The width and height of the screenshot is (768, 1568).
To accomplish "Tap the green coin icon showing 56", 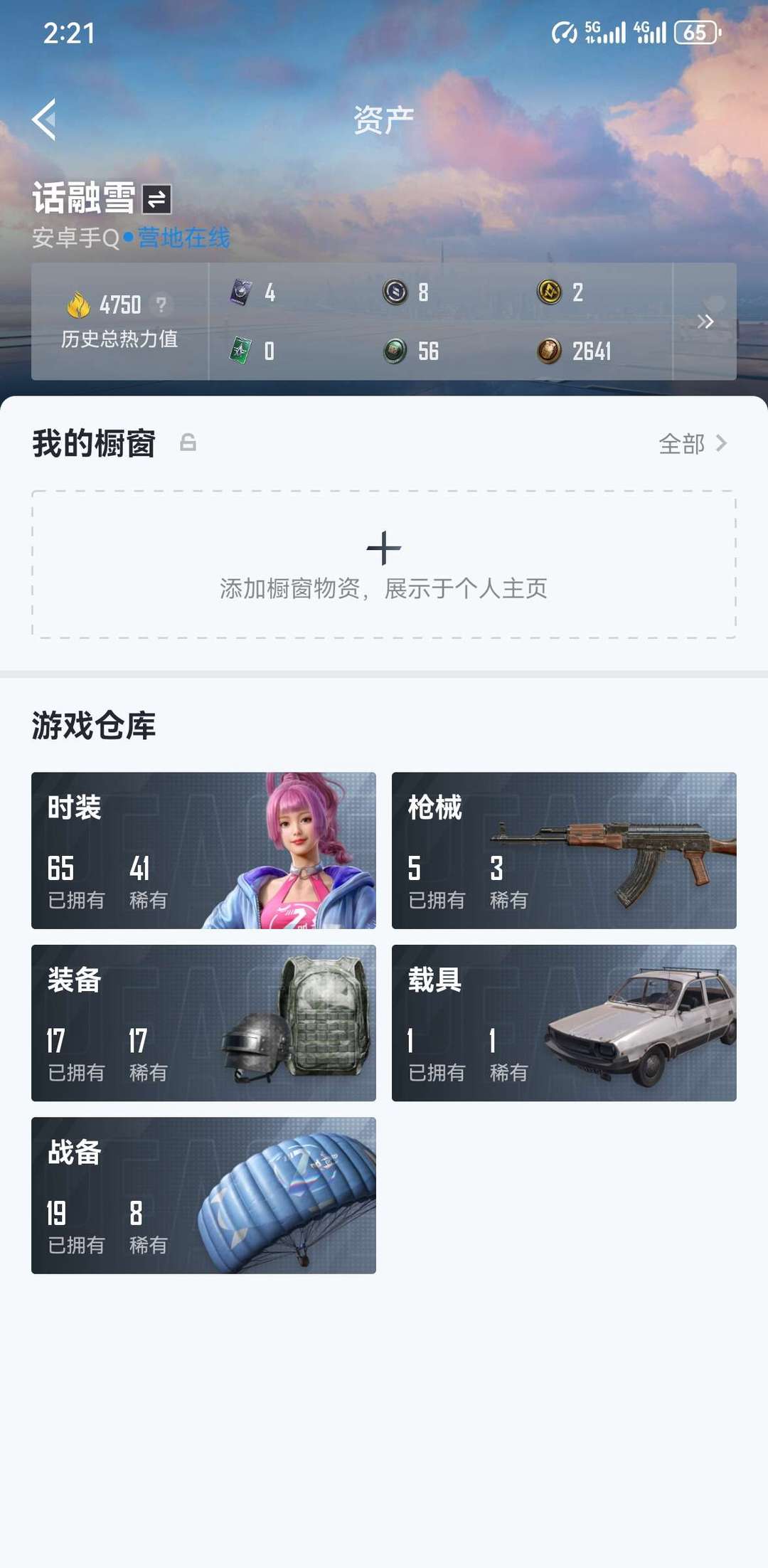I will (x=396, y=350).
